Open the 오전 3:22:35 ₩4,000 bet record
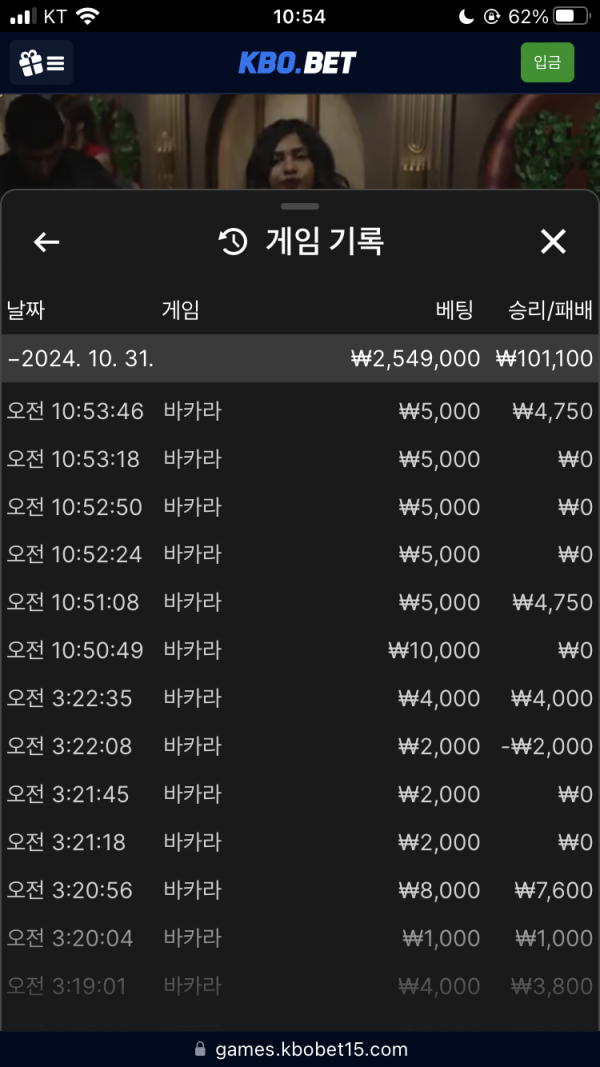Image resolution: width=600 pixels, height=1067 pixels. pos(300,698)
